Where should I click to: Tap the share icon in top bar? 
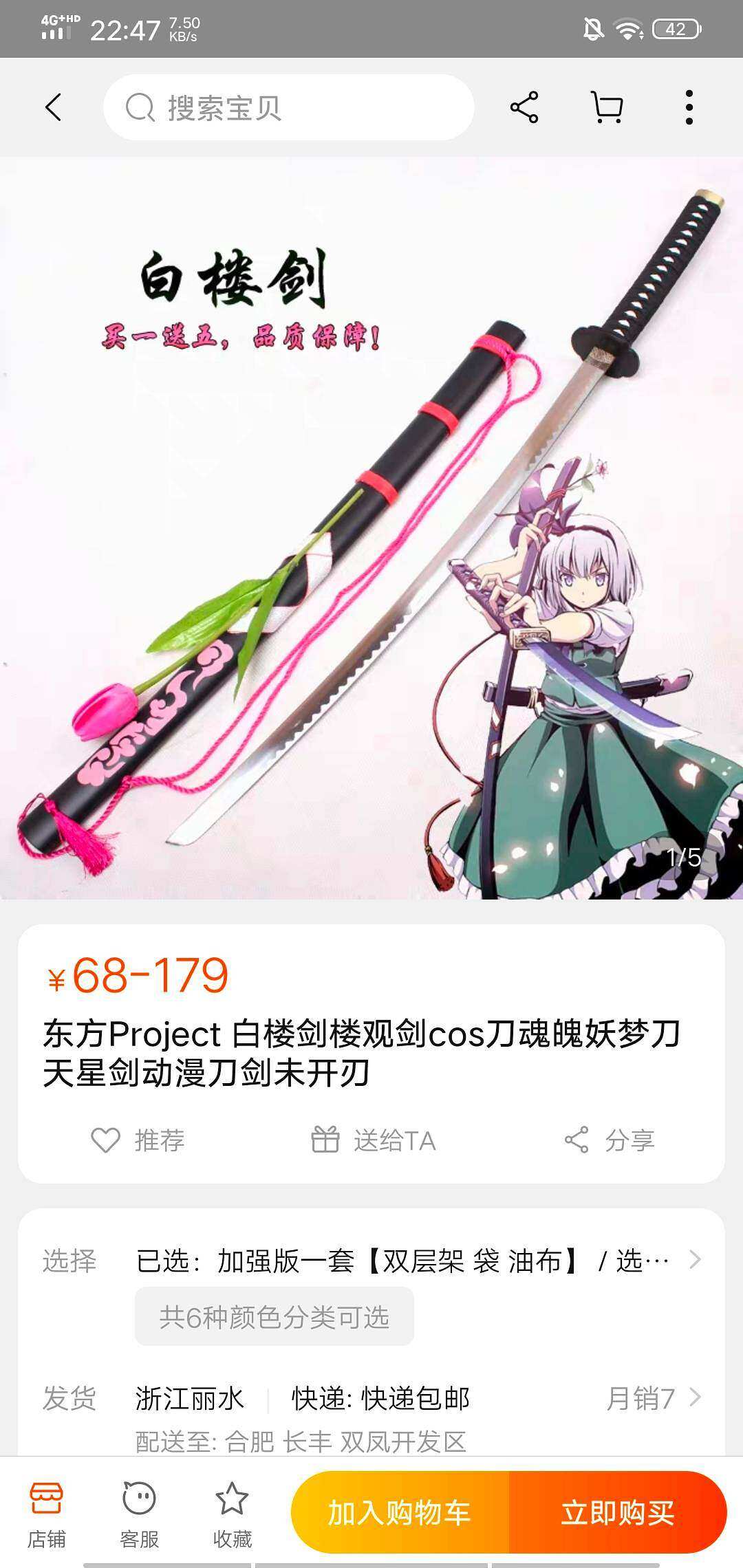(524, 107)
